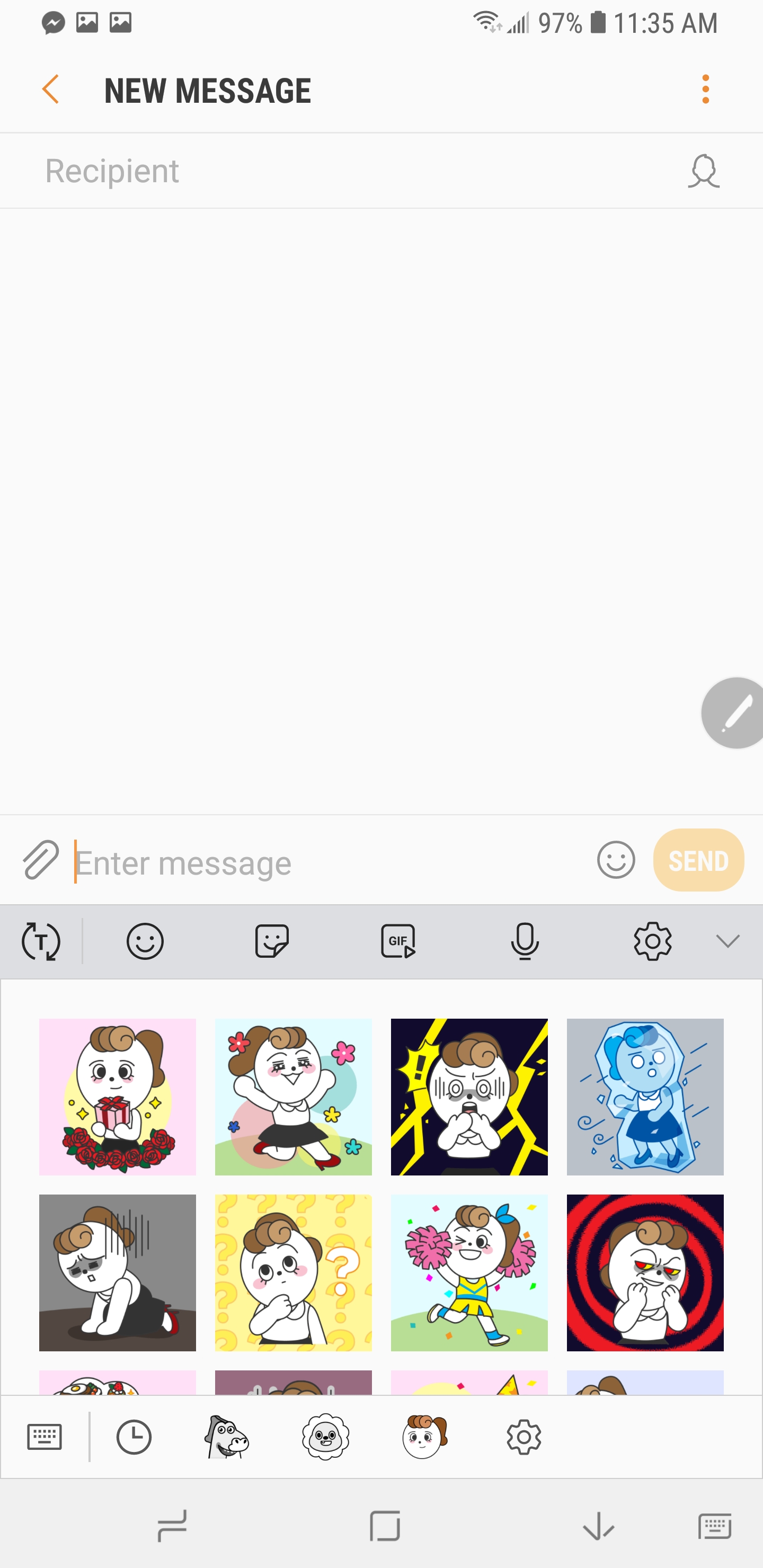Open contacts picker for recipient
Screen dimensions: 763x1568
[x=703, y=171]
